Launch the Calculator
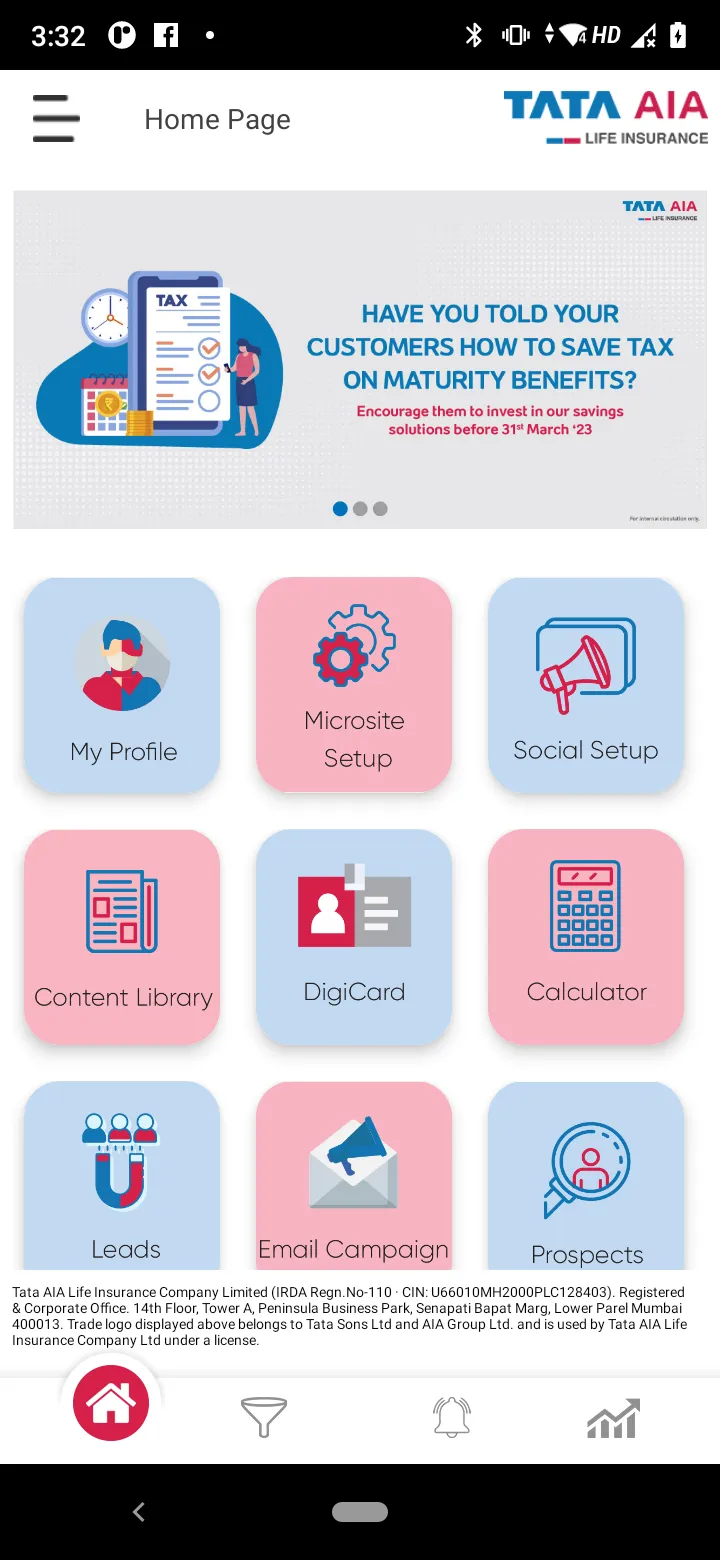Screen dimensions: 720x1560 click(586, 937)
